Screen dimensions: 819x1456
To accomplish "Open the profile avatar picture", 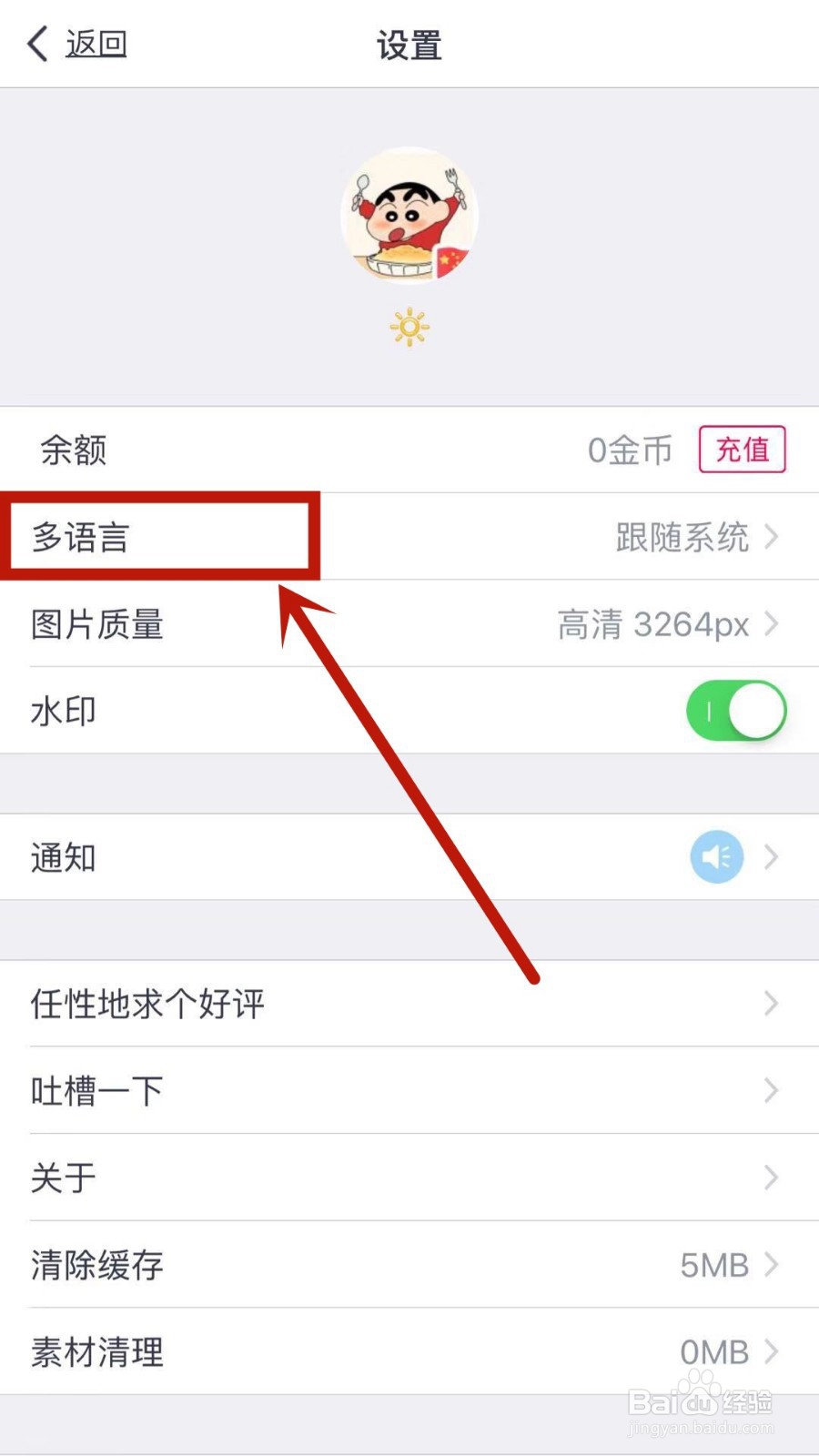I will 409,215.
